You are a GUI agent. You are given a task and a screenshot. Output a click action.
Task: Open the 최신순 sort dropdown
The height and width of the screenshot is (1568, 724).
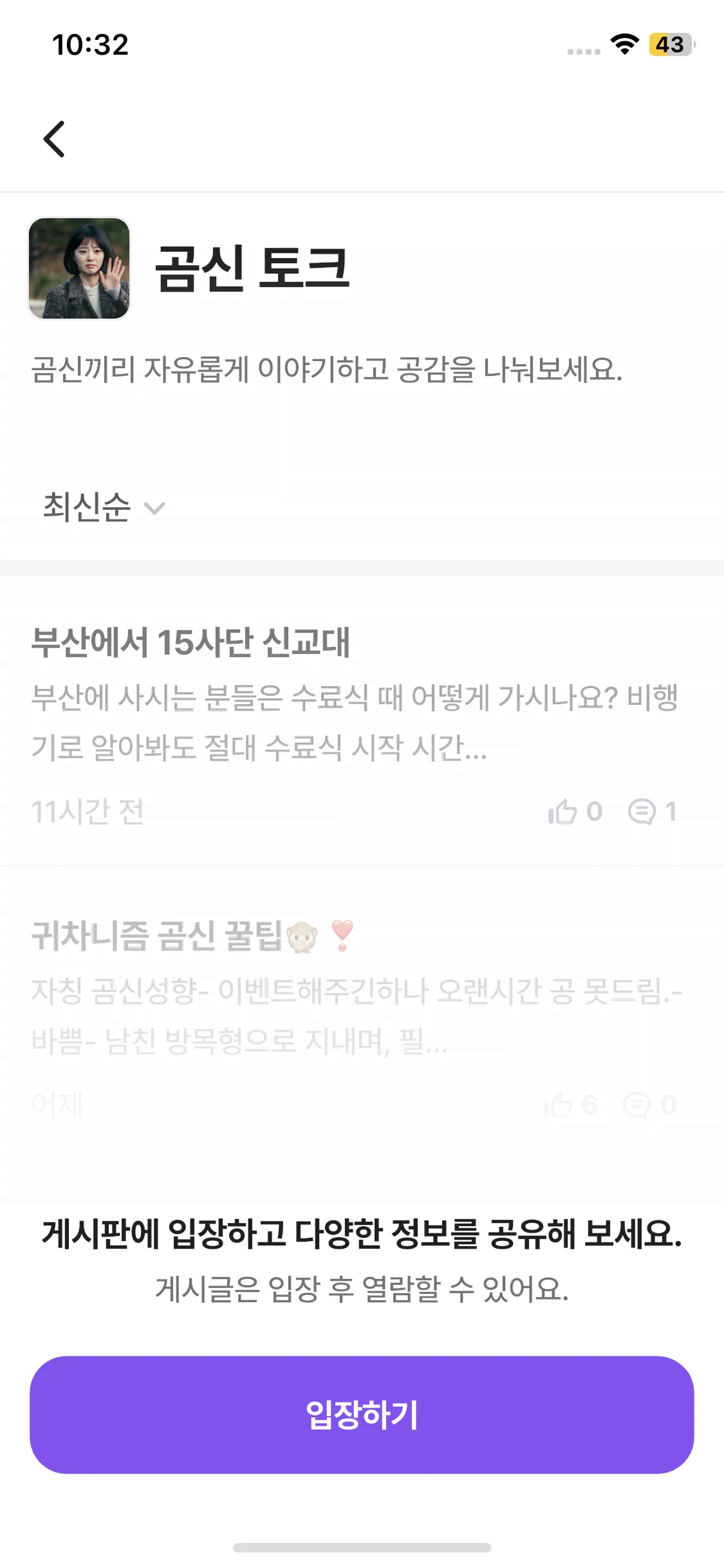pos(104,507)
